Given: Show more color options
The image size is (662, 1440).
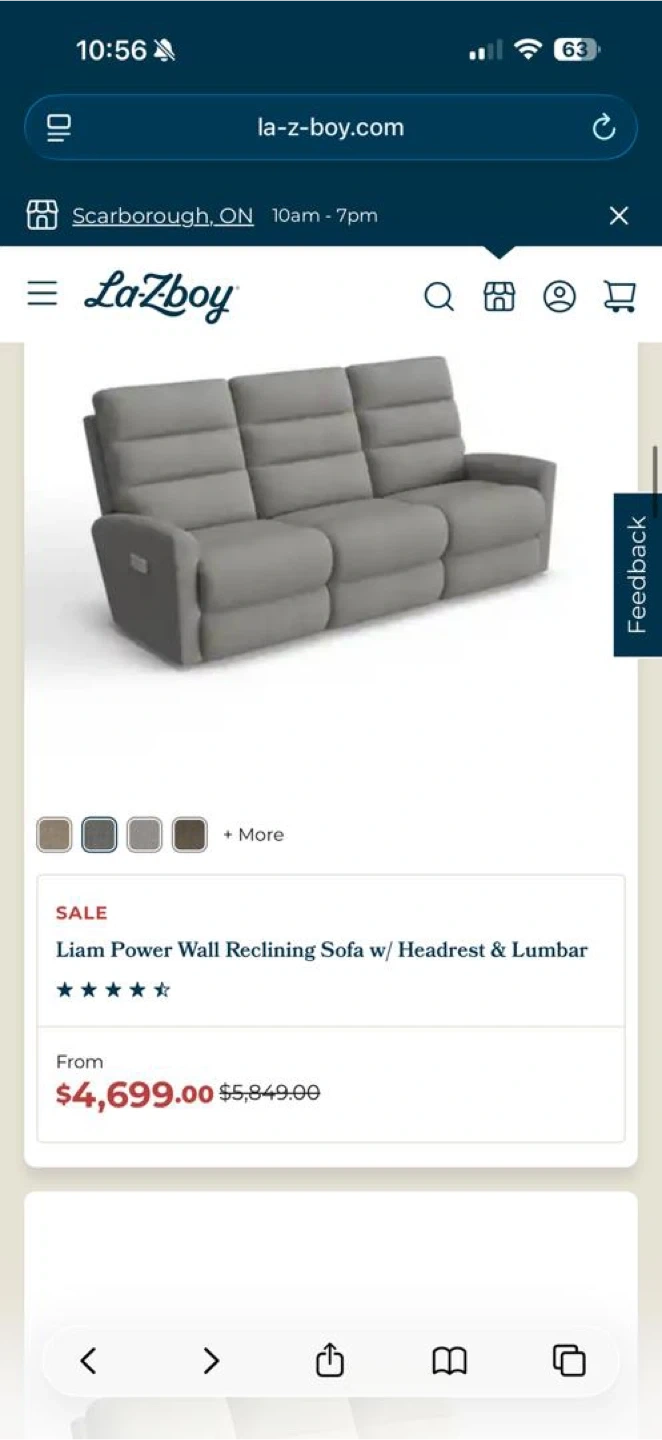Looking at the screenshot, I should click(254, 835).
